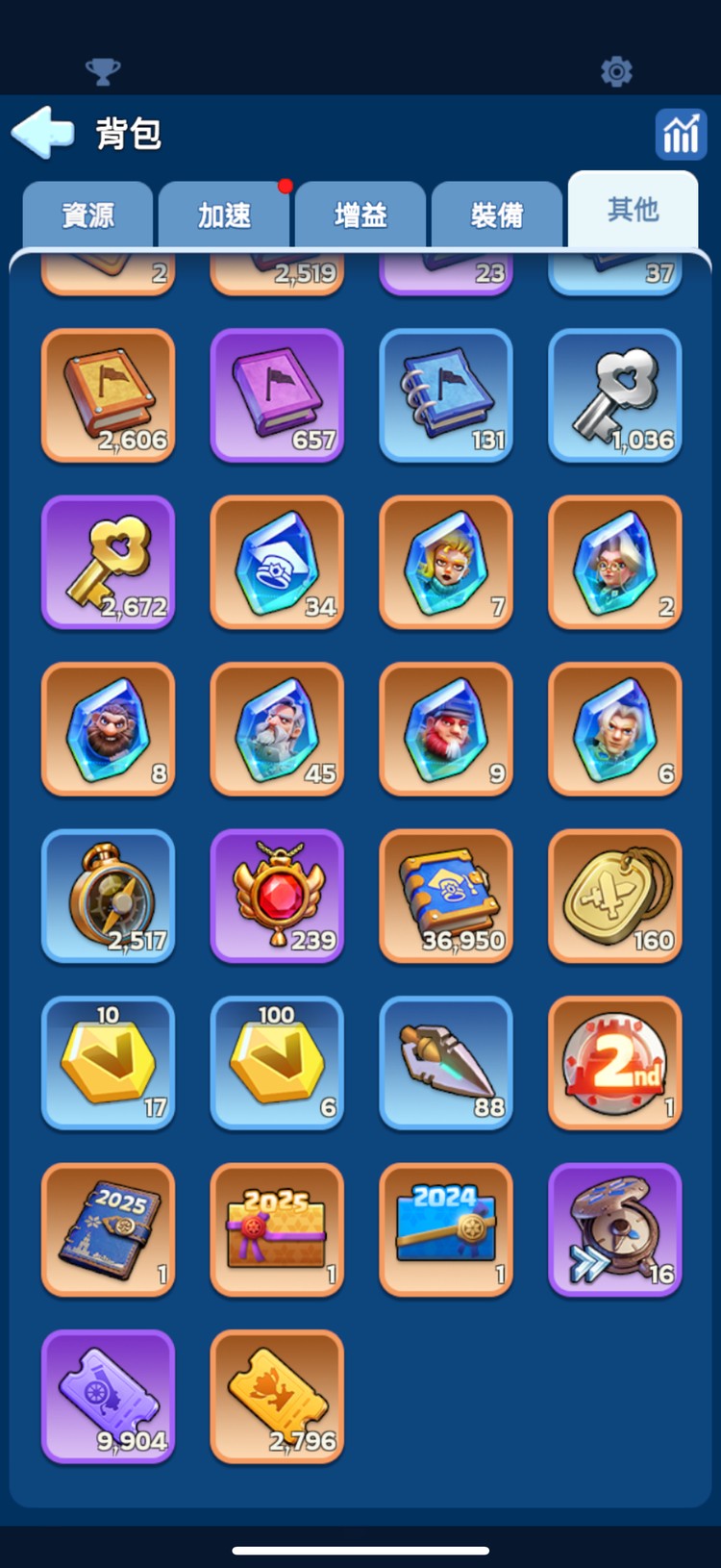721x1568 pixels.
Task: Select the compass item with 2,517
Action: coord(109,896)
